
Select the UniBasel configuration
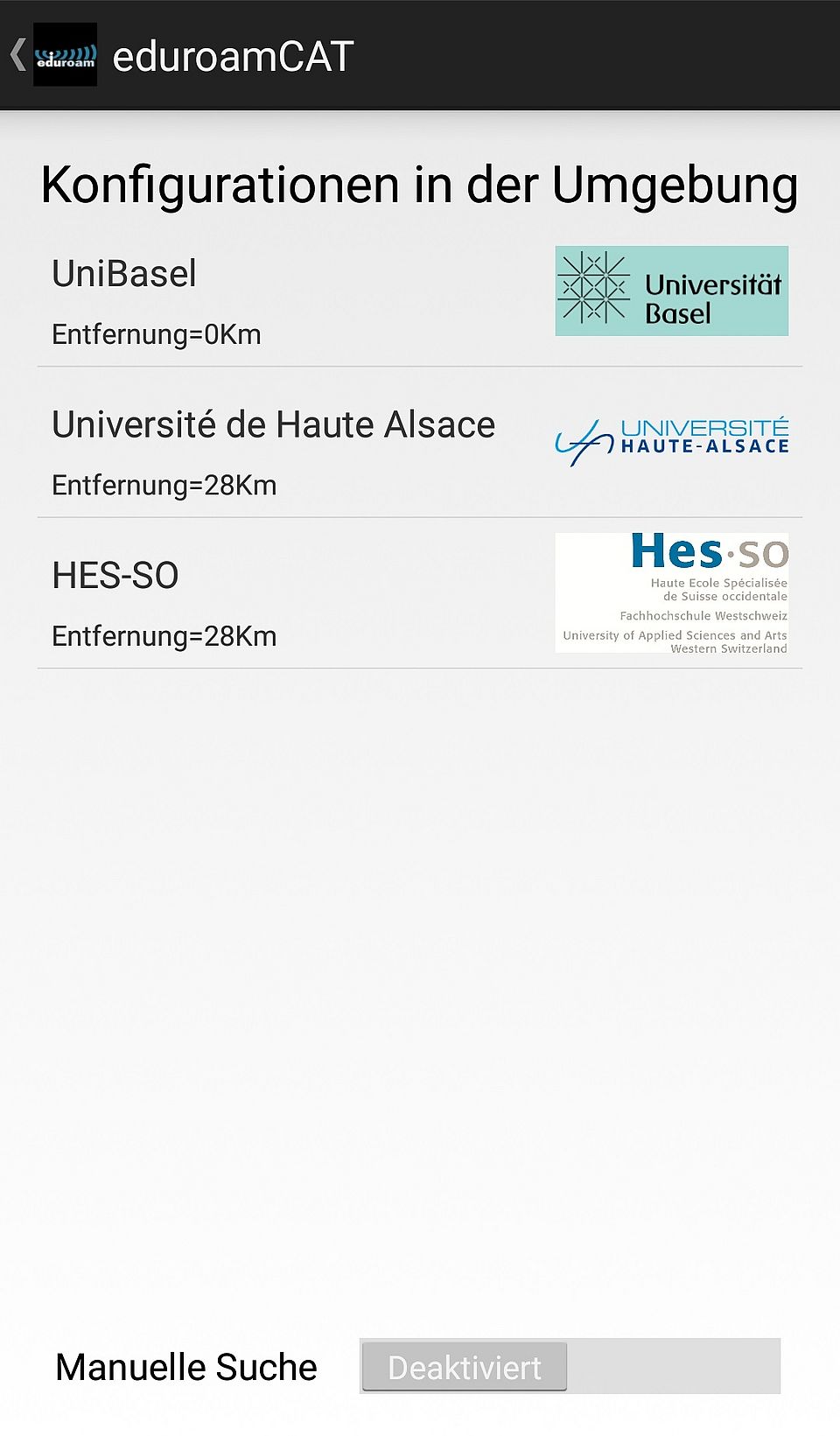coord(418,302)
